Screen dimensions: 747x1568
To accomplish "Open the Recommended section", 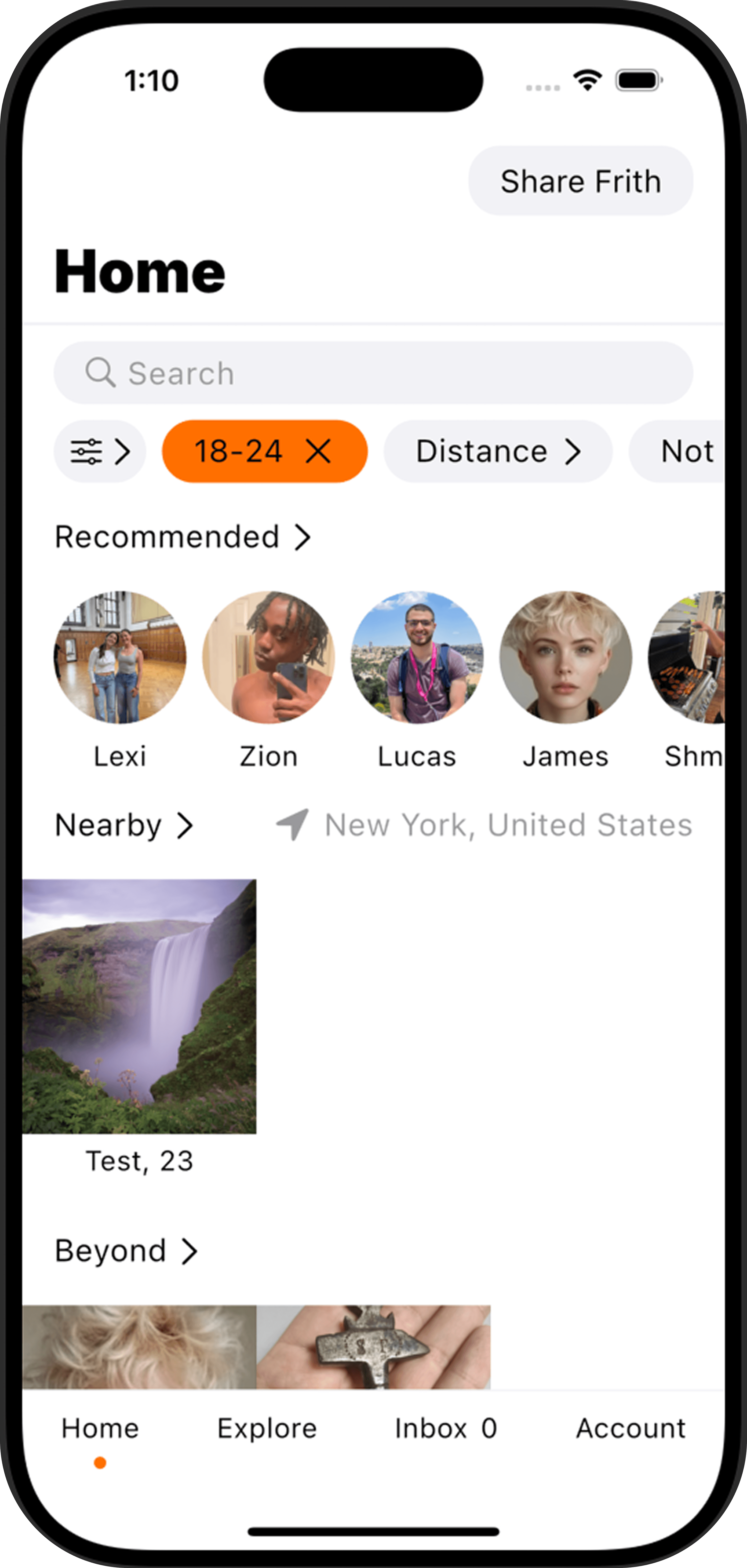I will tap(183, 537).
